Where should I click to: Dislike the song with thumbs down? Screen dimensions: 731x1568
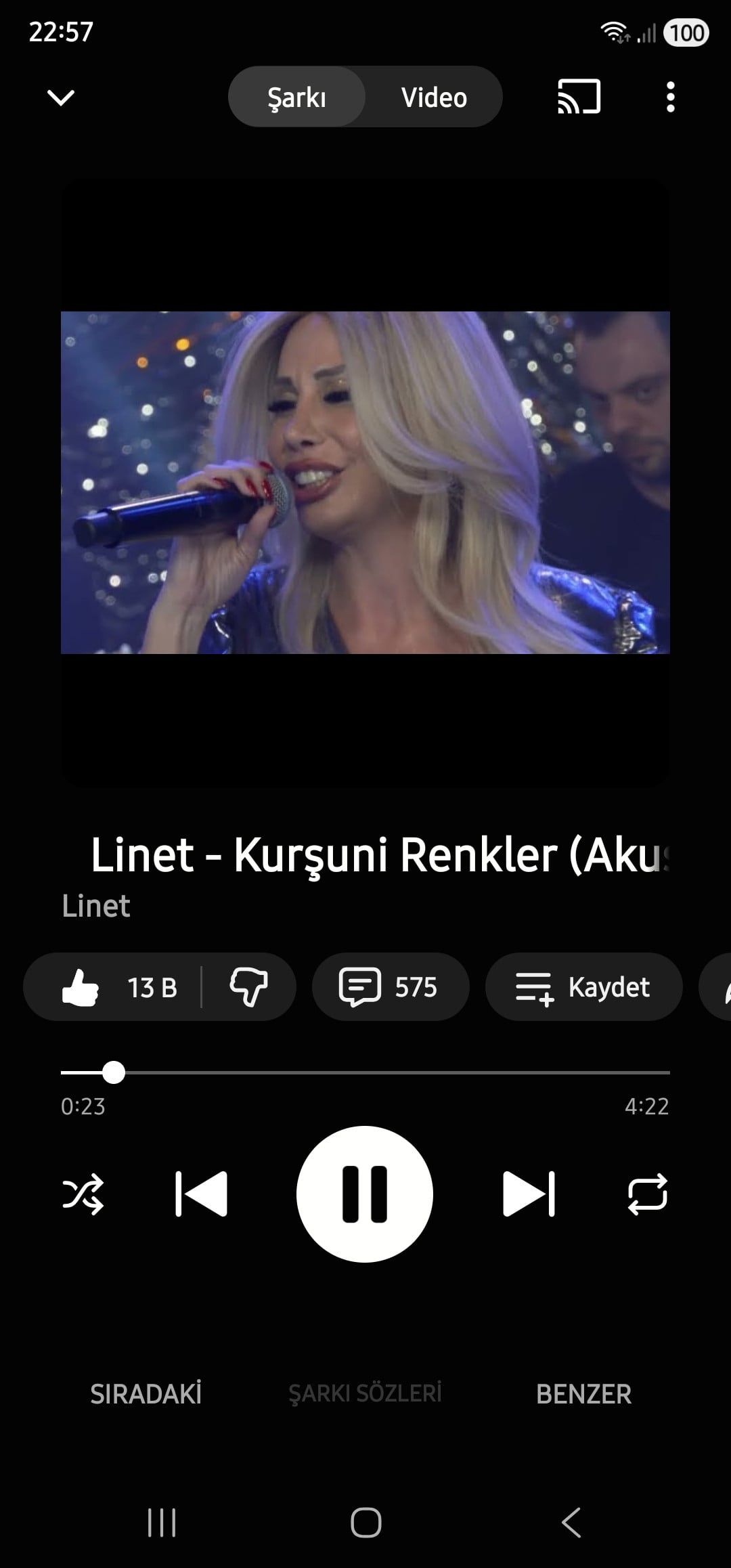click(249, 987)
